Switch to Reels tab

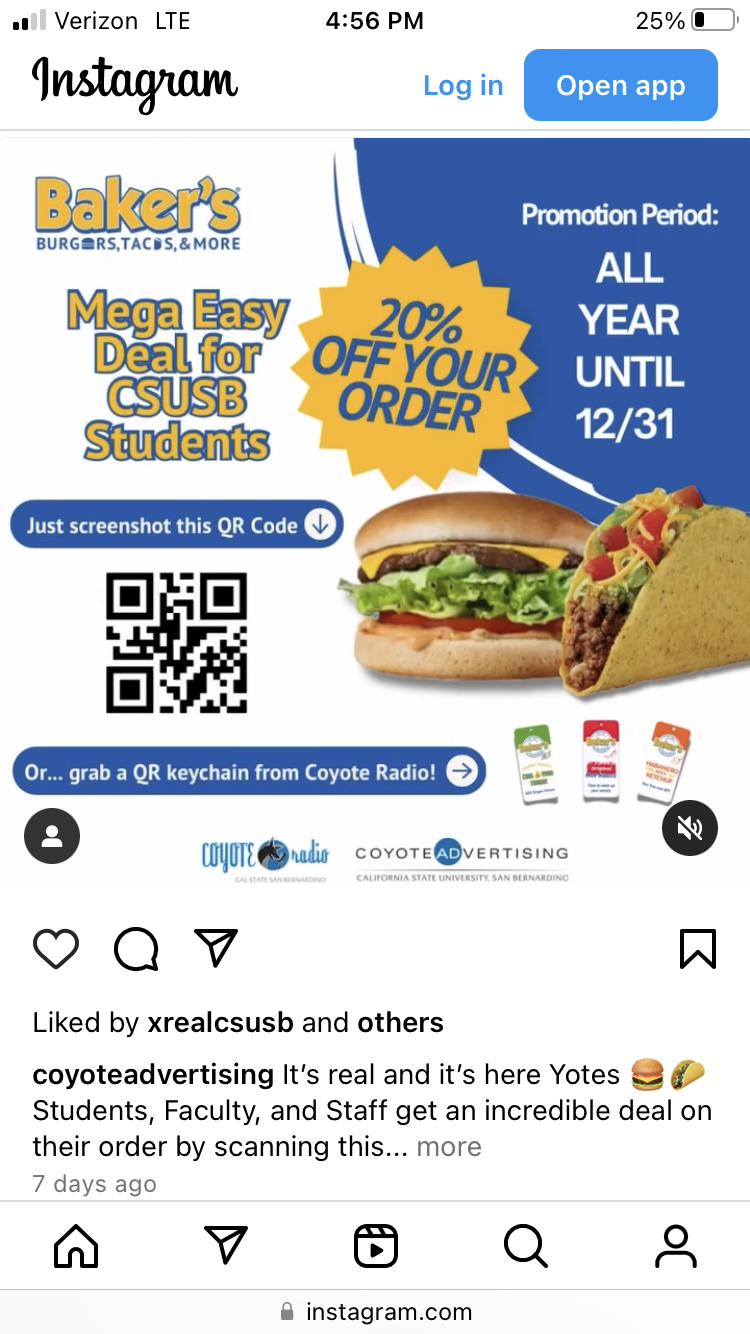pyautogui.click(x=376, y=1246)
